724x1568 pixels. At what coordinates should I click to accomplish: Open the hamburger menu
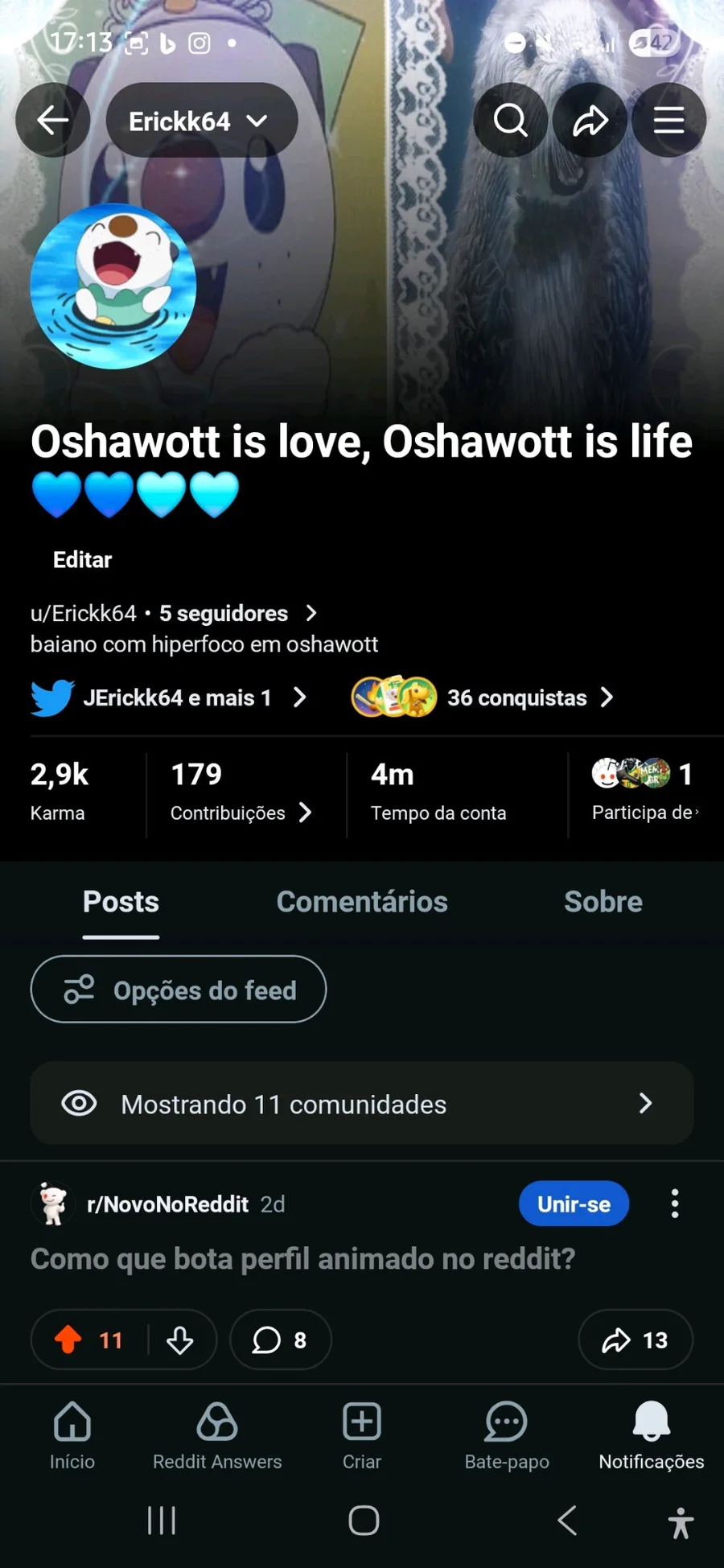coord(668,121)
